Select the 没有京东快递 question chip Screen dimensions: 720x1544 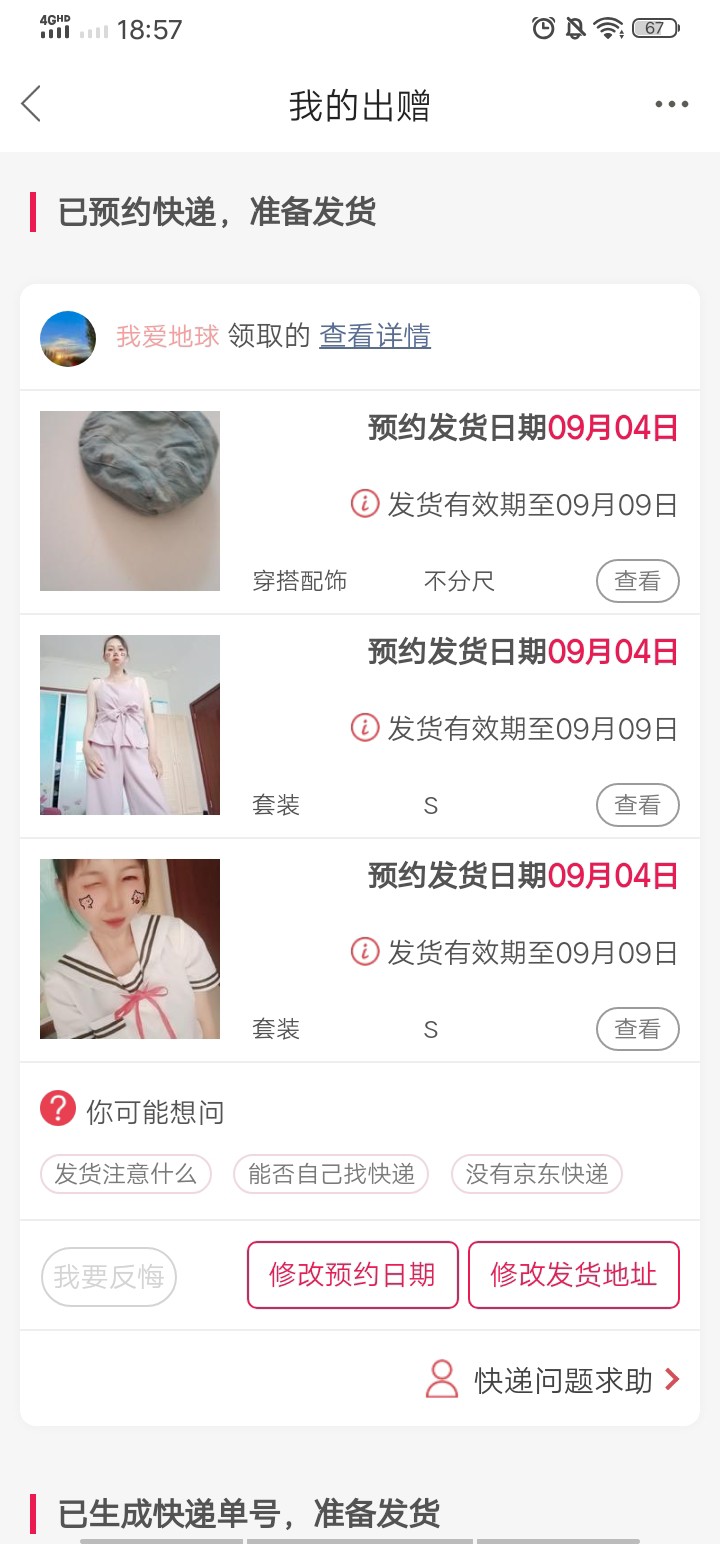(x=537, y=1174)
